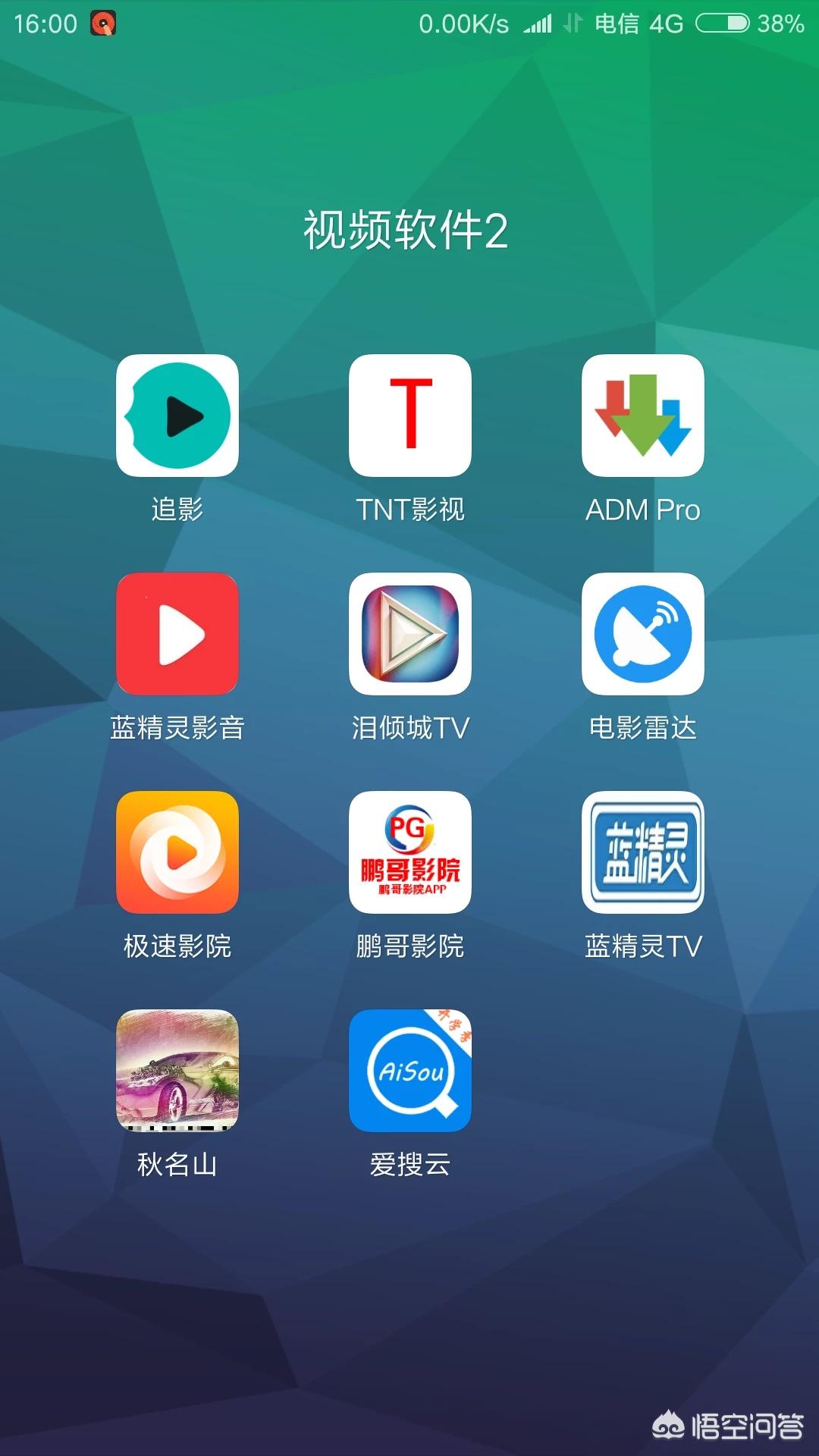Open 爱搜云 AiSou app
Viewport: 819px width, 1456px height.
click(410, 1071)
